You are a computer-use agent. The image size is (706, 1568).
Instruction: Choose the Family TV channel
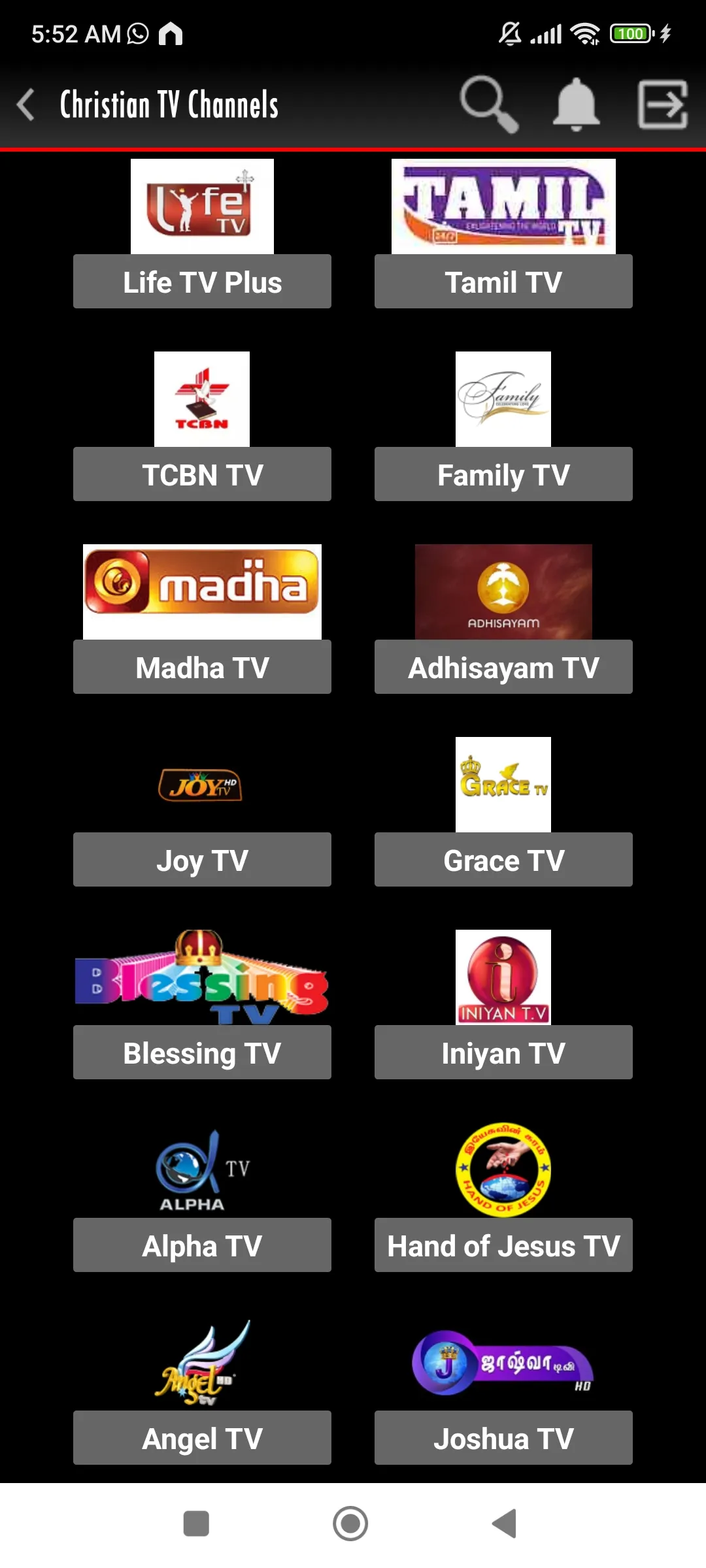click(503, 474)
